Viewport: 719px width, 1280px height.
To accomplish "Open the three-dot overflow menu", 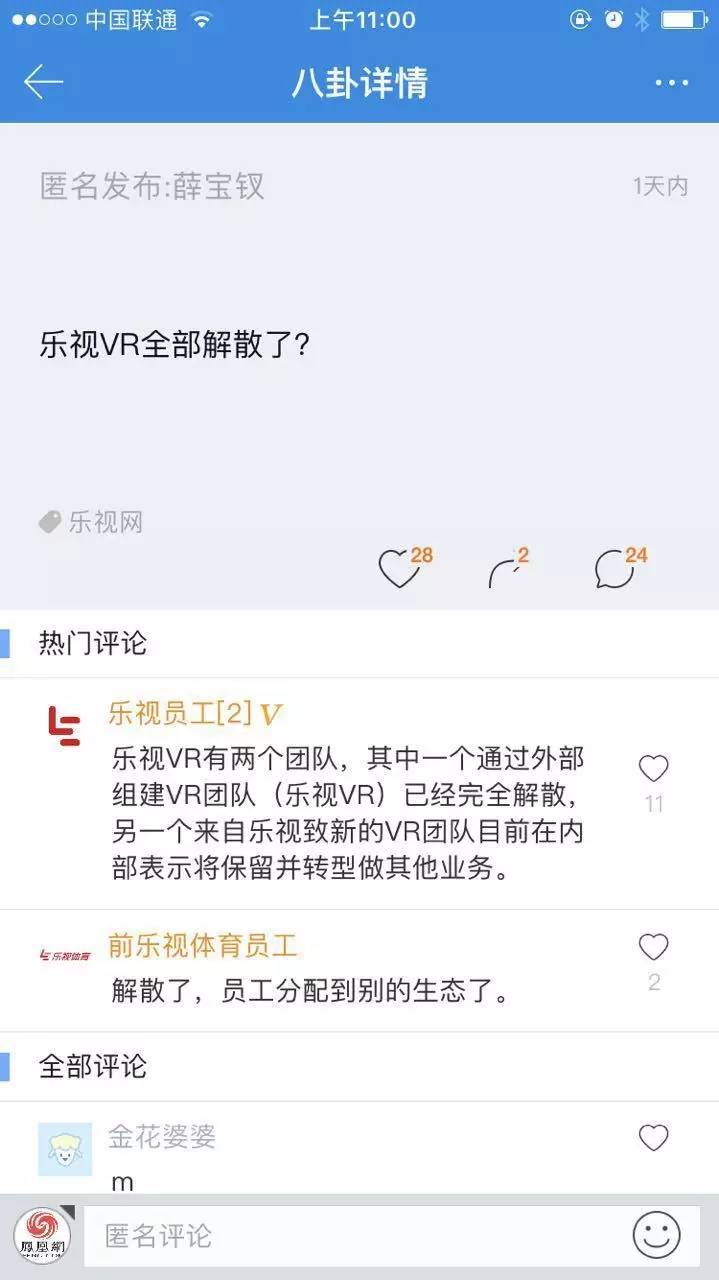I will click(671, 83).
